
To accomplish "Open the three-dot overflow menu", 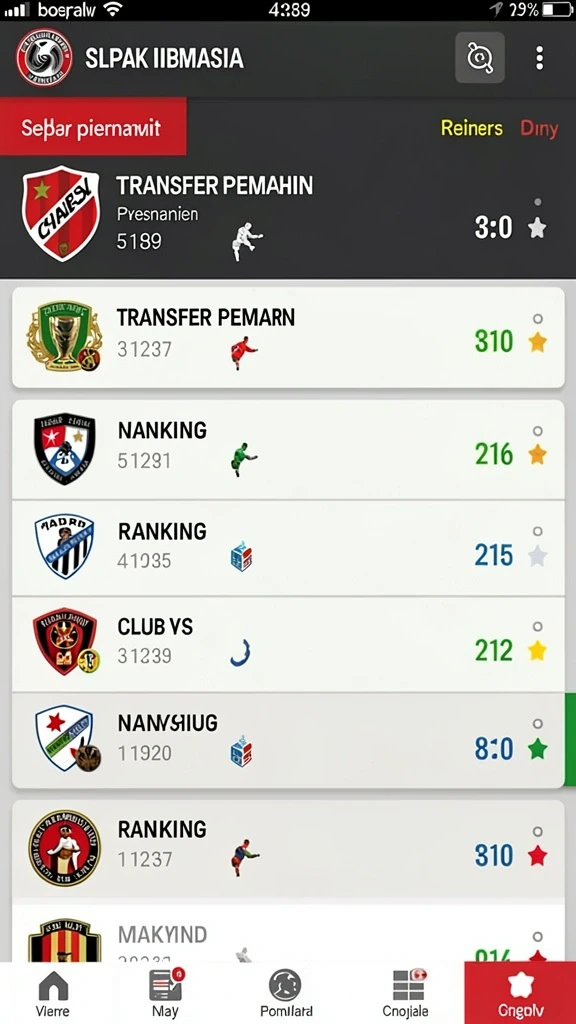I will pos(539,58).
